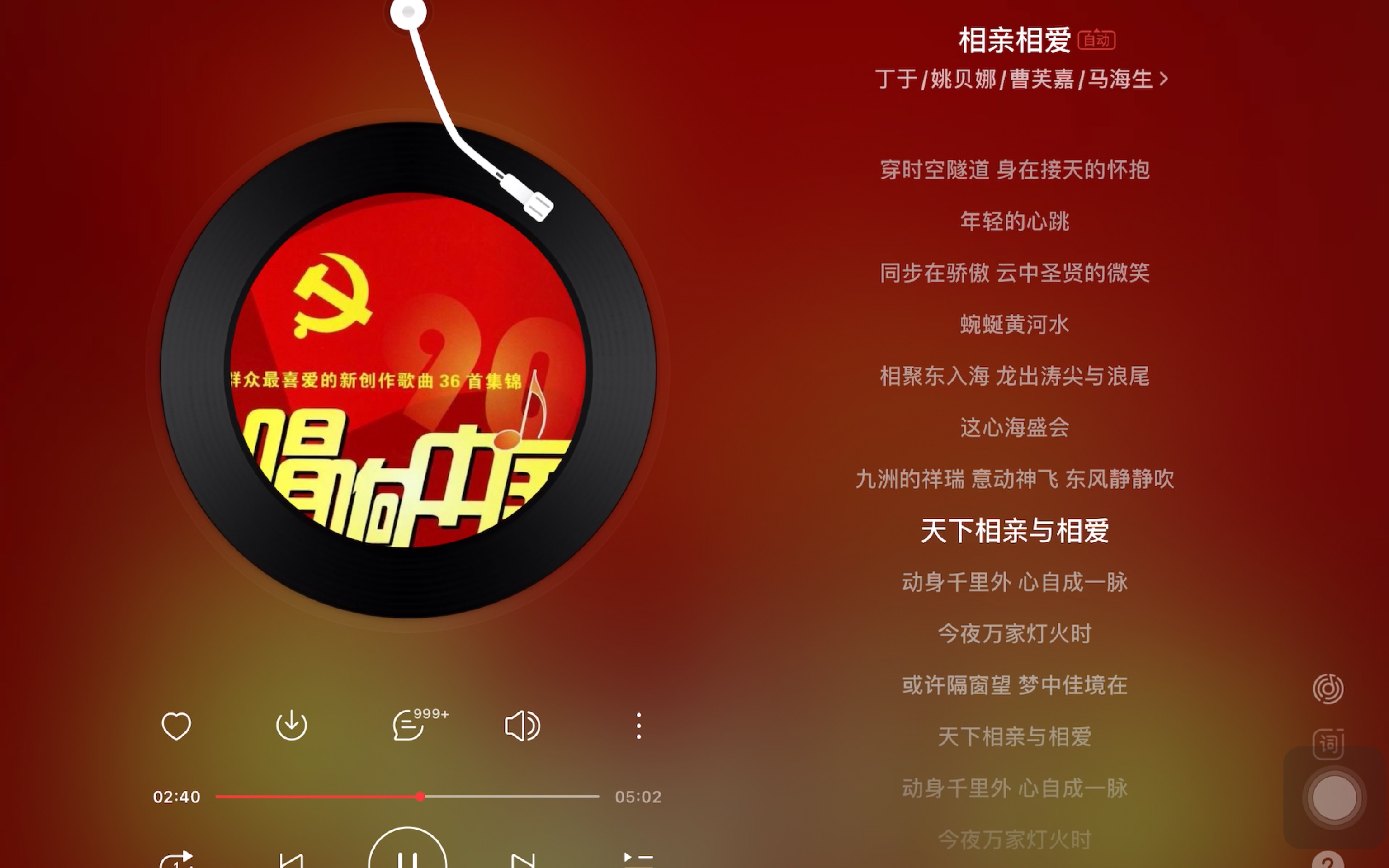This screenshot has width=1389, height=868.
Task: Jump to lyric line 今夜万家灯火时
Action: tap(1014, 634)
